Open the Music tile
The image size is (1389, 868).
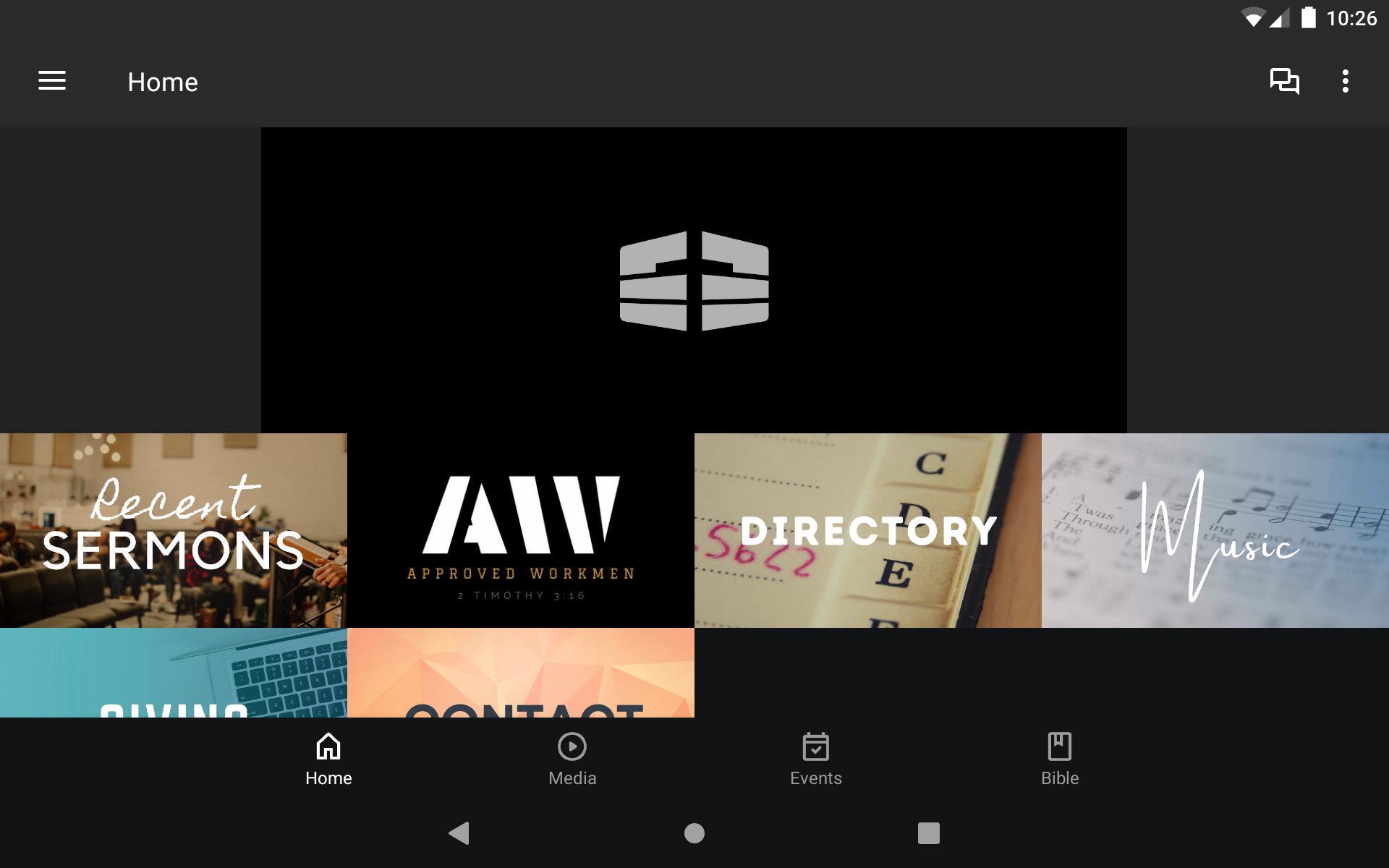pos(1215,530)
